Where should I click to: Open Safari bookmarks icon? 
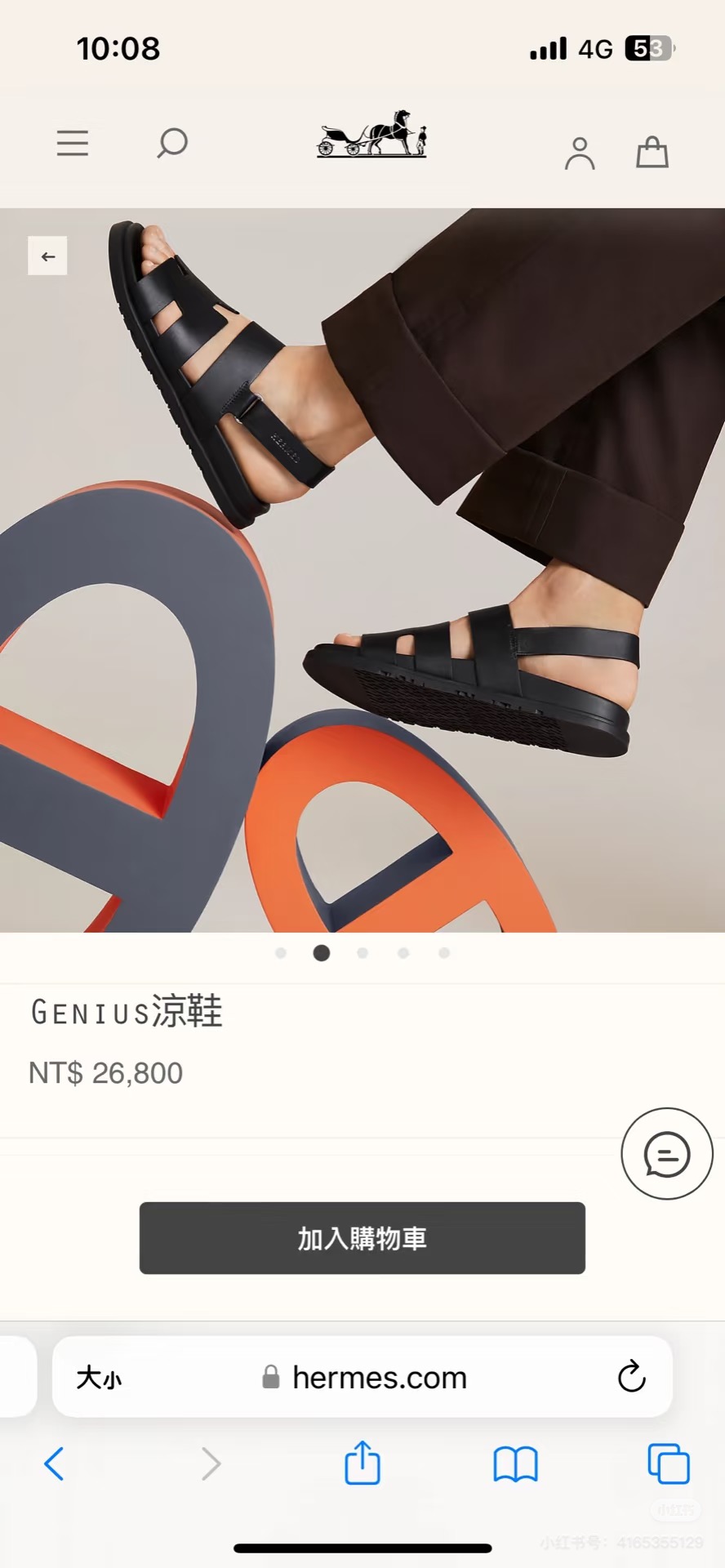coord(515,1464)
